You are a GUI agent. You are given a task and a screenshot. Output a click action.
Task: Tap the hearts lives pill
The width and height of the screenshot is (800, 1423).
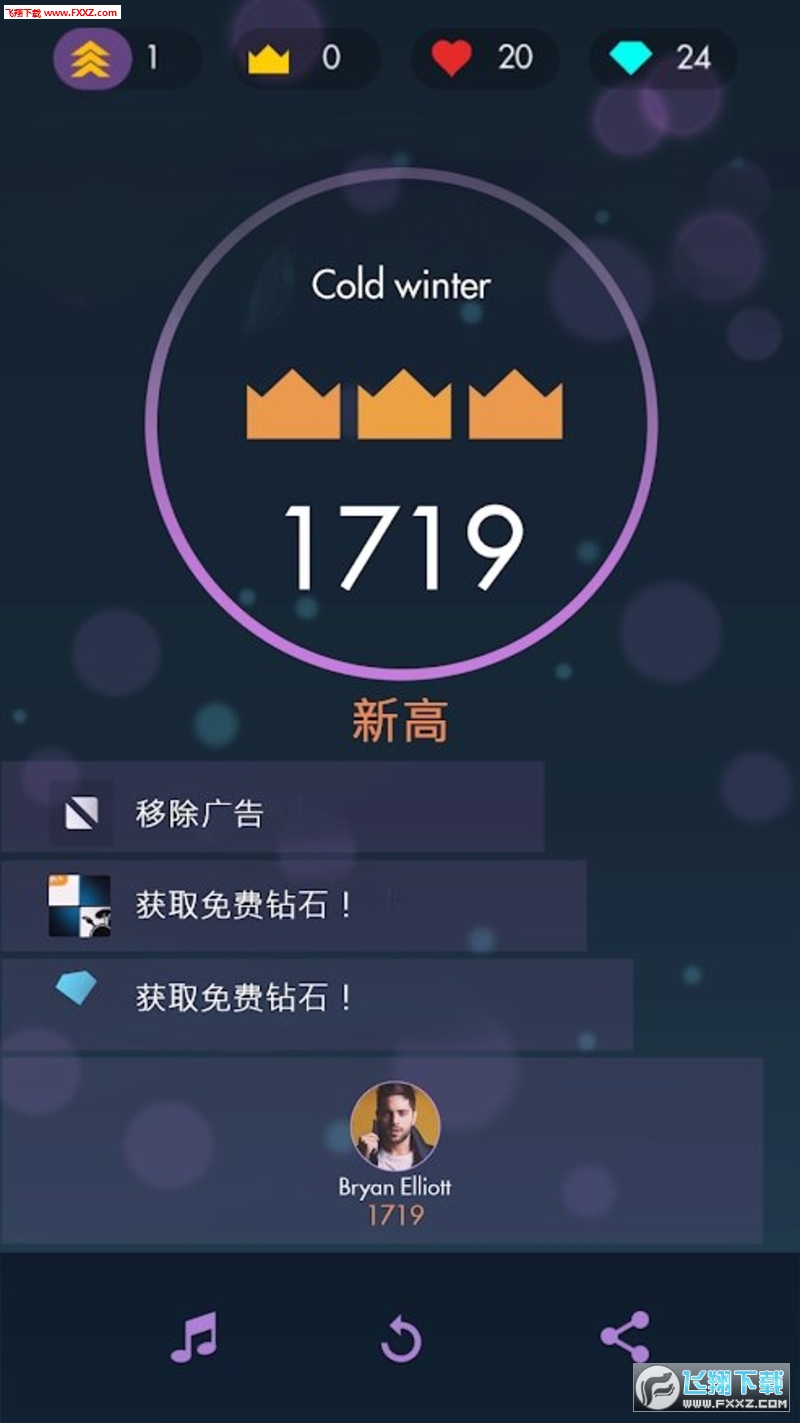[484, 58]
